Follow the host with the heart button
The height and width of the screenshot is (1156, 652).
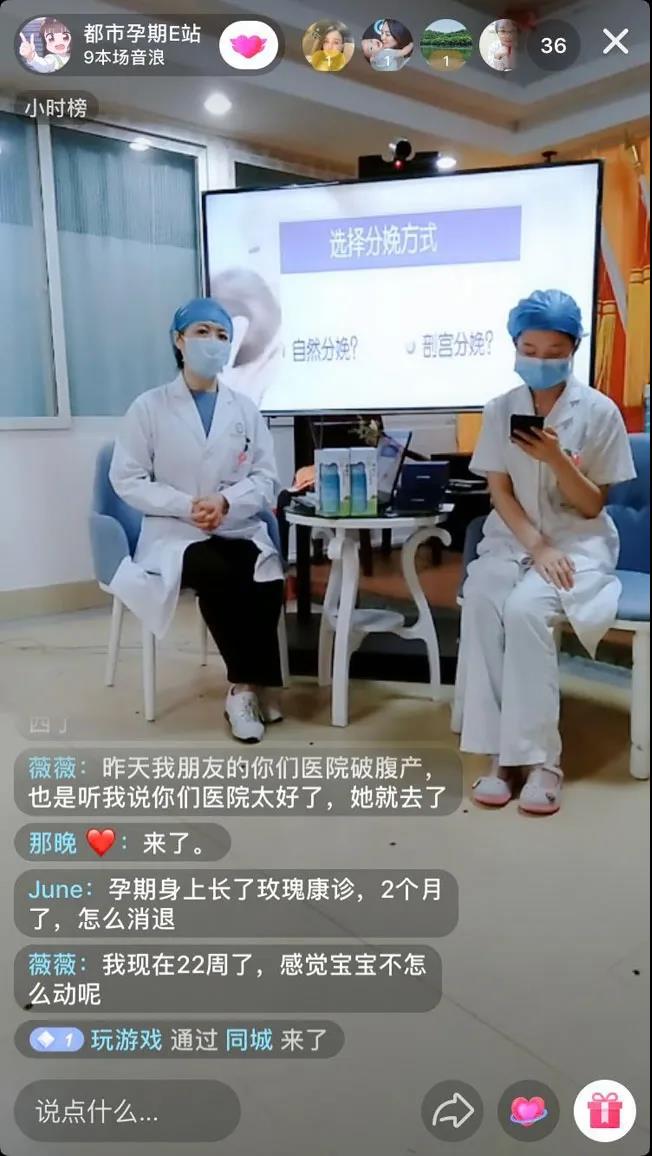click(248, 45)
